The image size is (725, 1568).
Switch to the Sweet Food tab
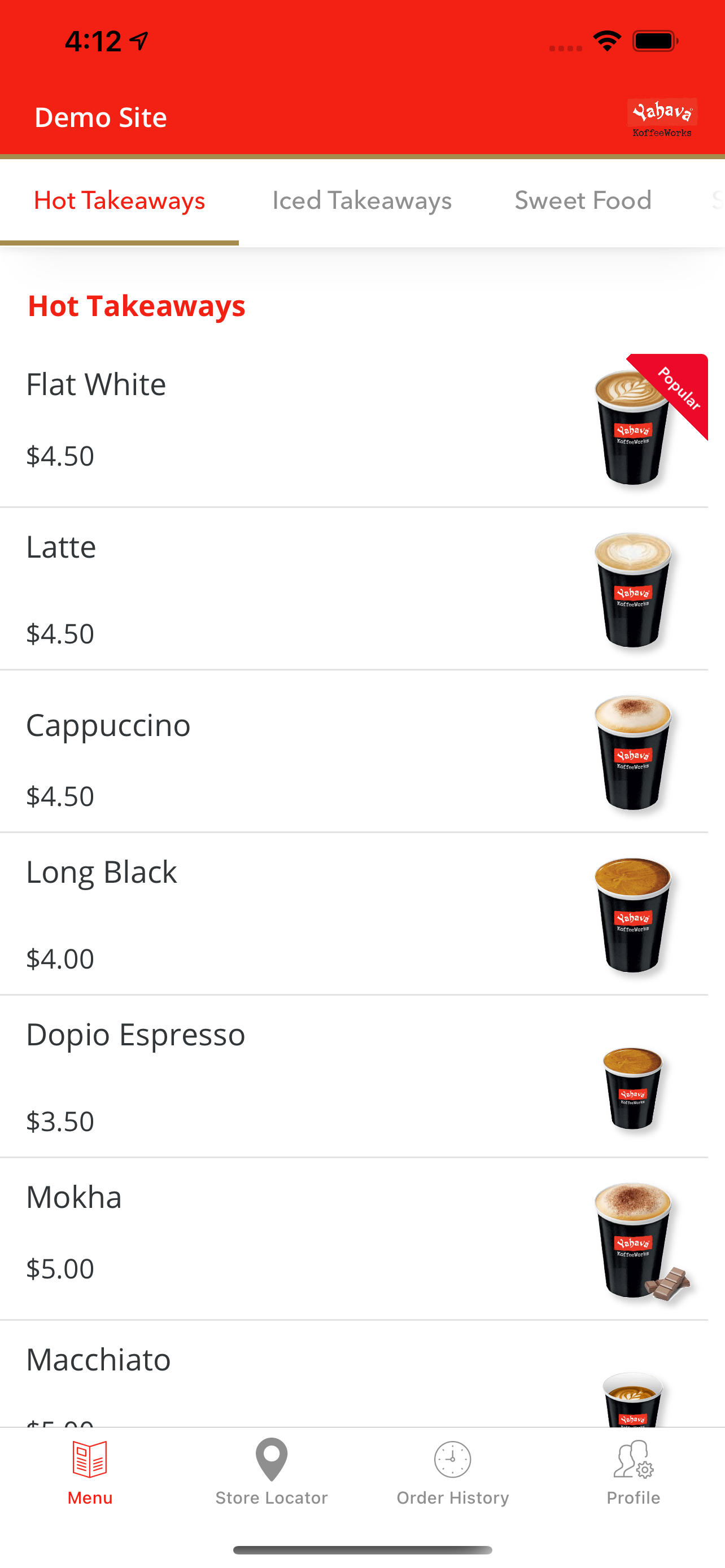(583, 201)
